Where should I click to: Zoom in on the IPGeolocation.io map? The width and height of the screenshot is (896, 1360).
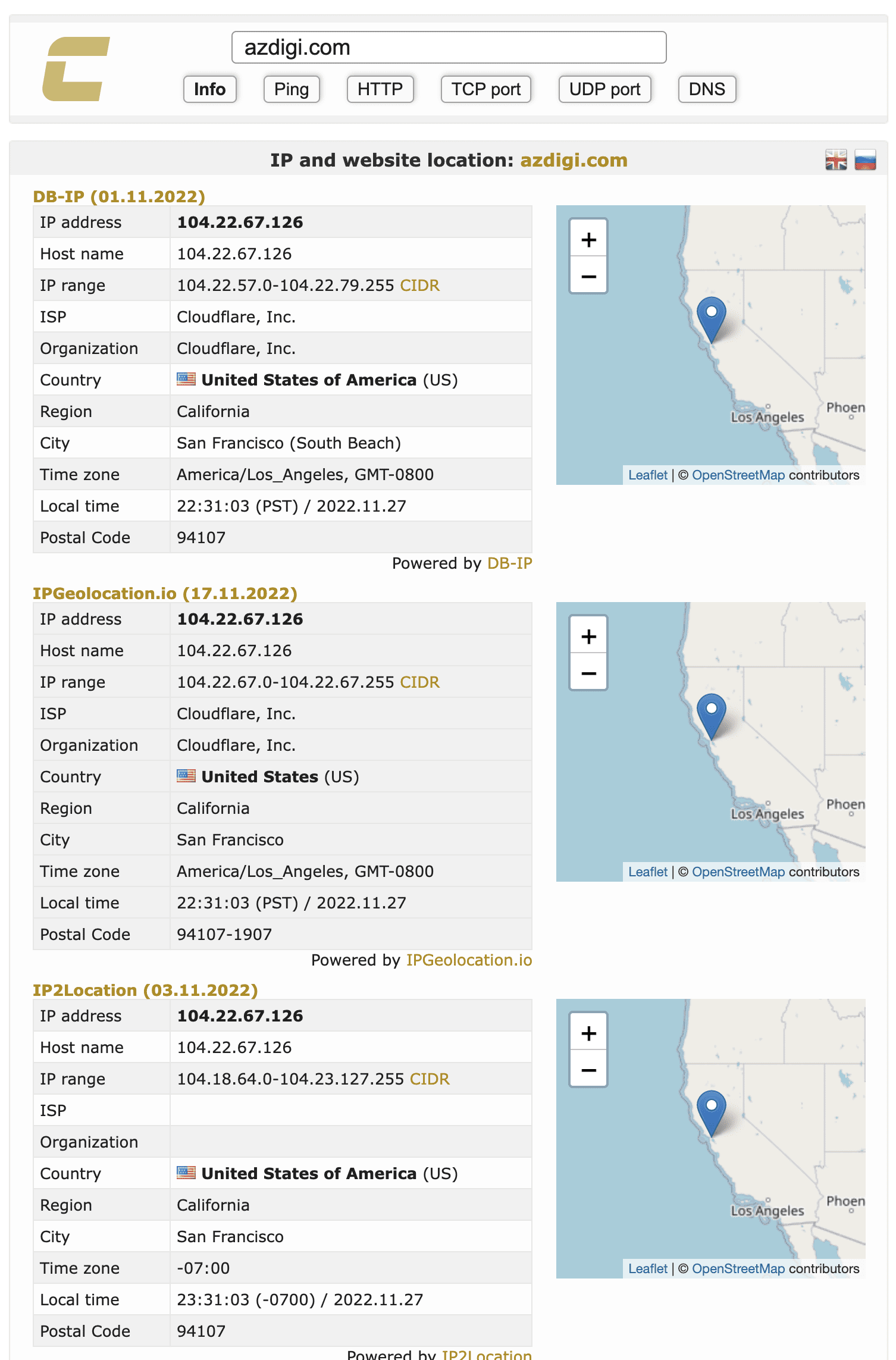(x=588, y=637)
